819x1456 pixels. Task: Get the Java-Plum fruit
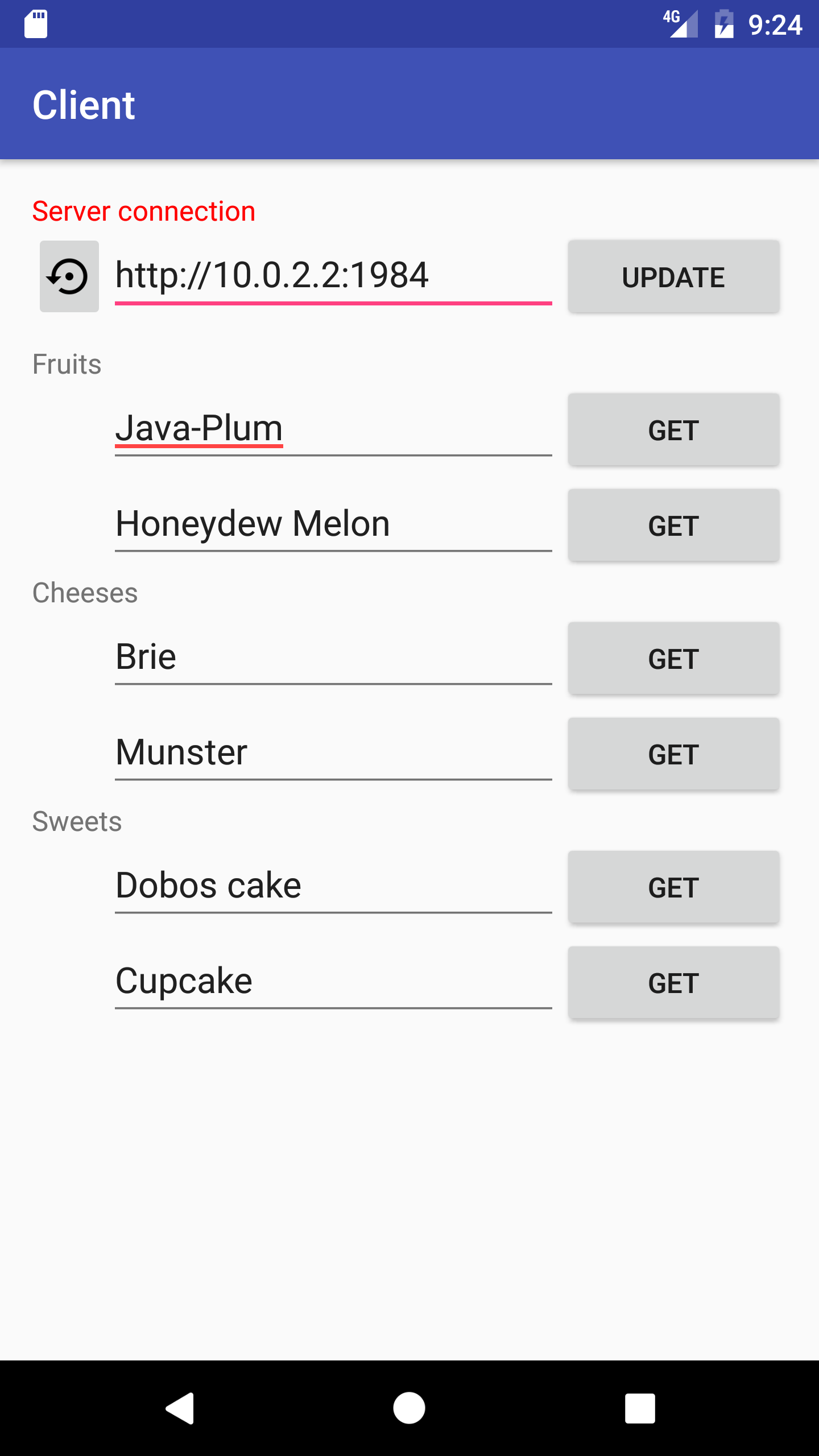click(x=673, y=430)
